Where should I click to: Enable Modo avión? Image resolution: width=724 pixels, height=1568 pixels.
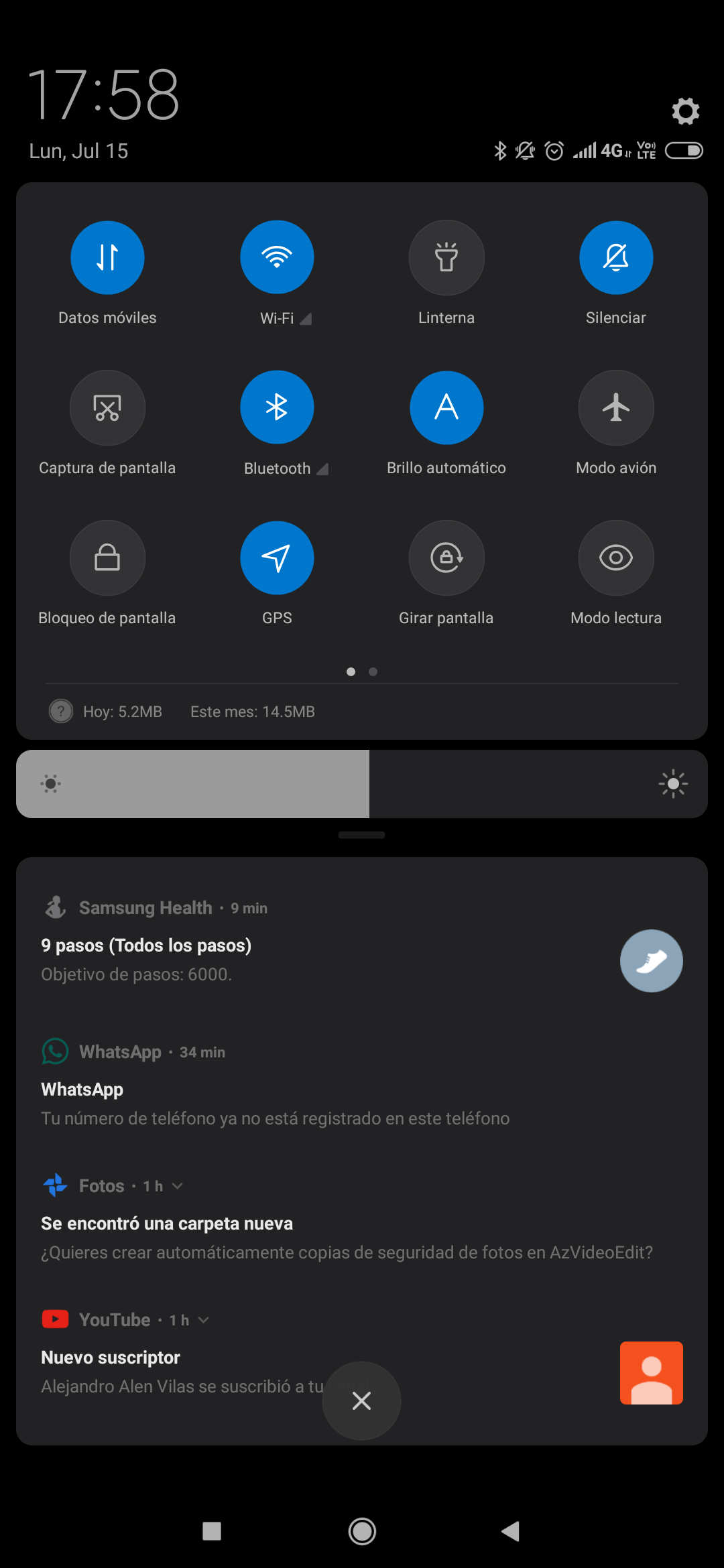[616, 408]
